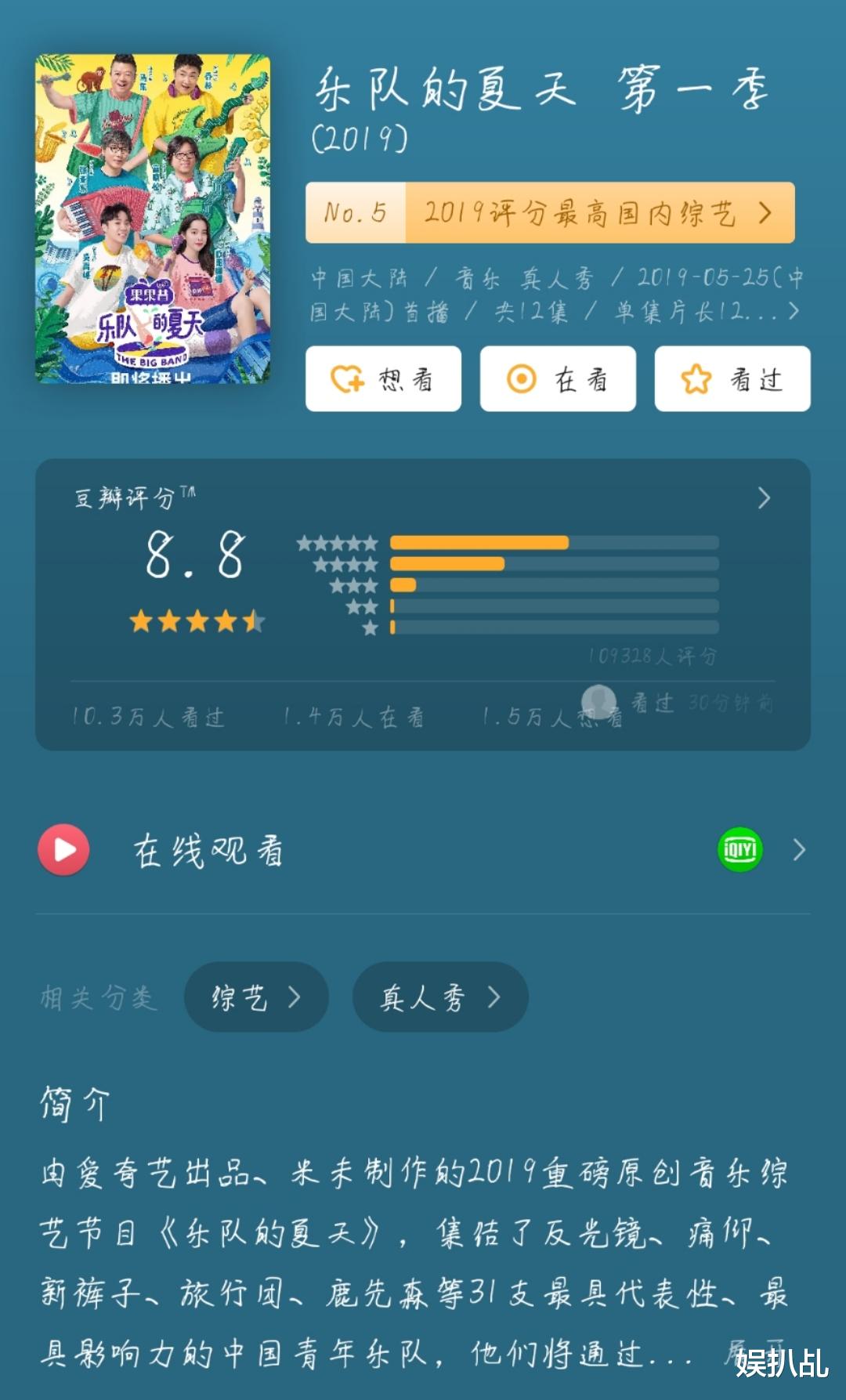This screenshot has height=1400, width=846.
Task: Open iQIYI via the green platform icon
Action: click(740, 848)
